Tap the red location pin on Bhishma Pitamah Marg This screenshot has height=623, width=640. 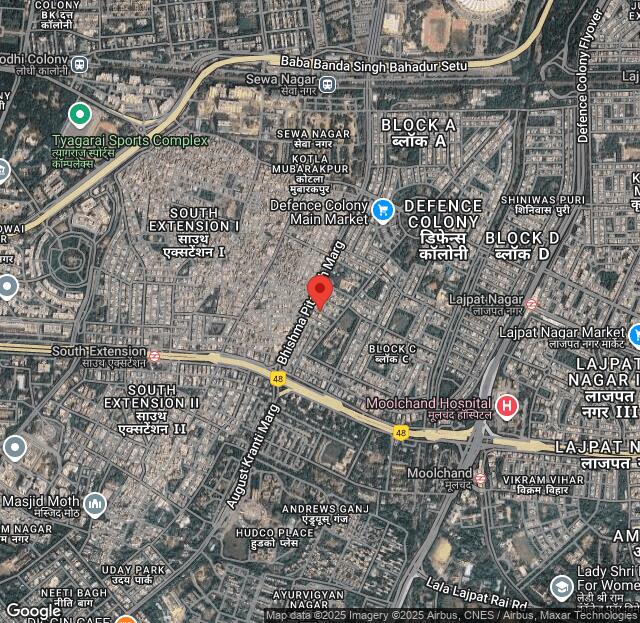[319, 291]
